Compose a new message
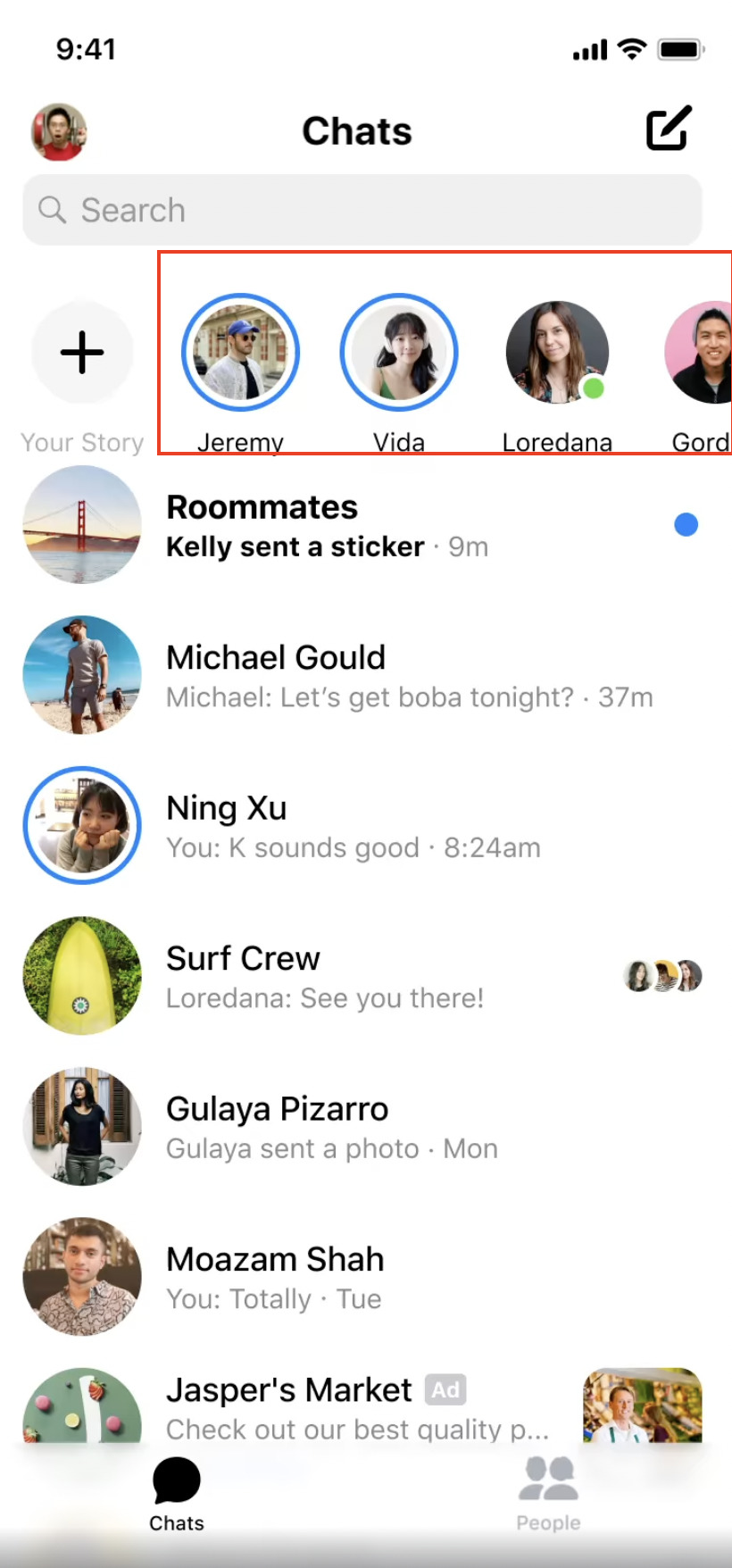 [669, 129]
